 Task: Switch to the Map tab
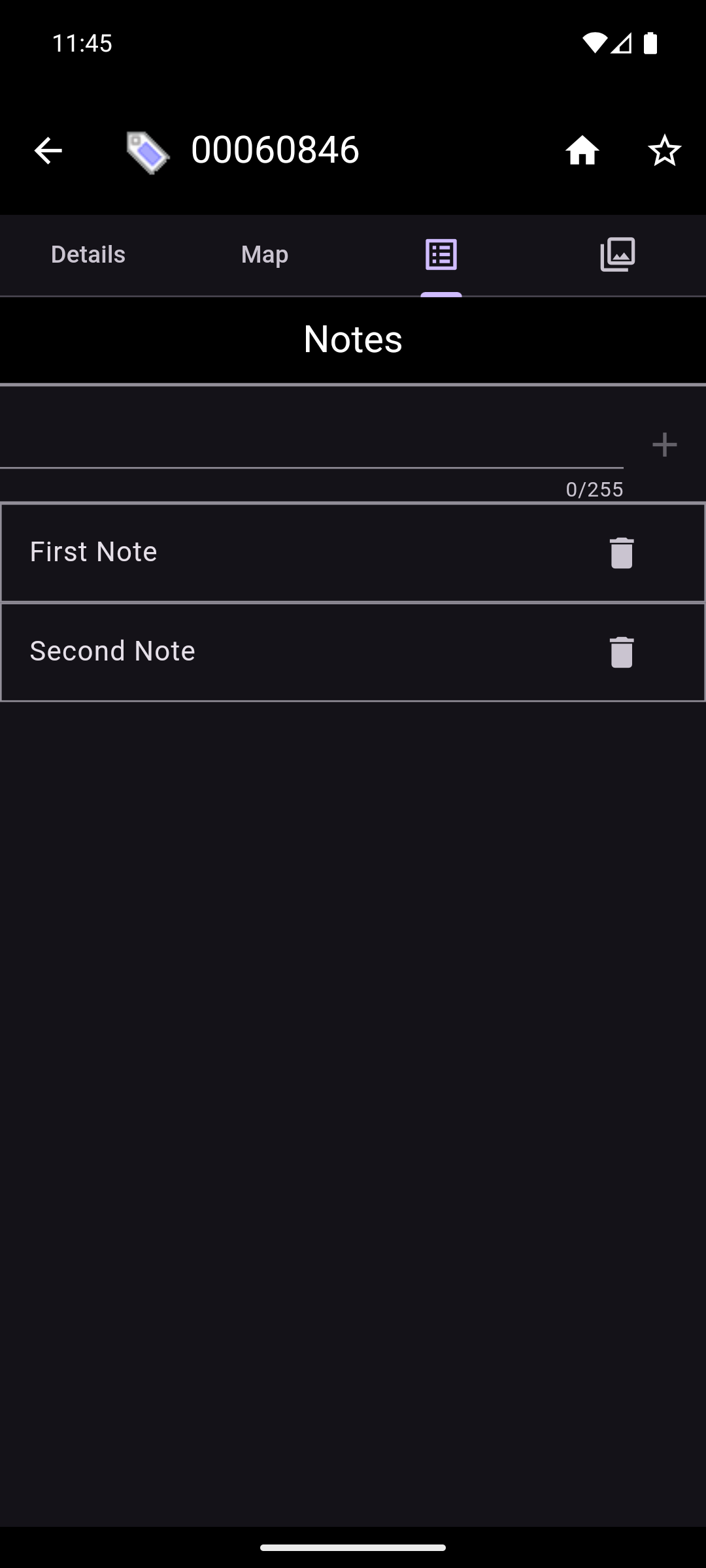tap(265, 255)
